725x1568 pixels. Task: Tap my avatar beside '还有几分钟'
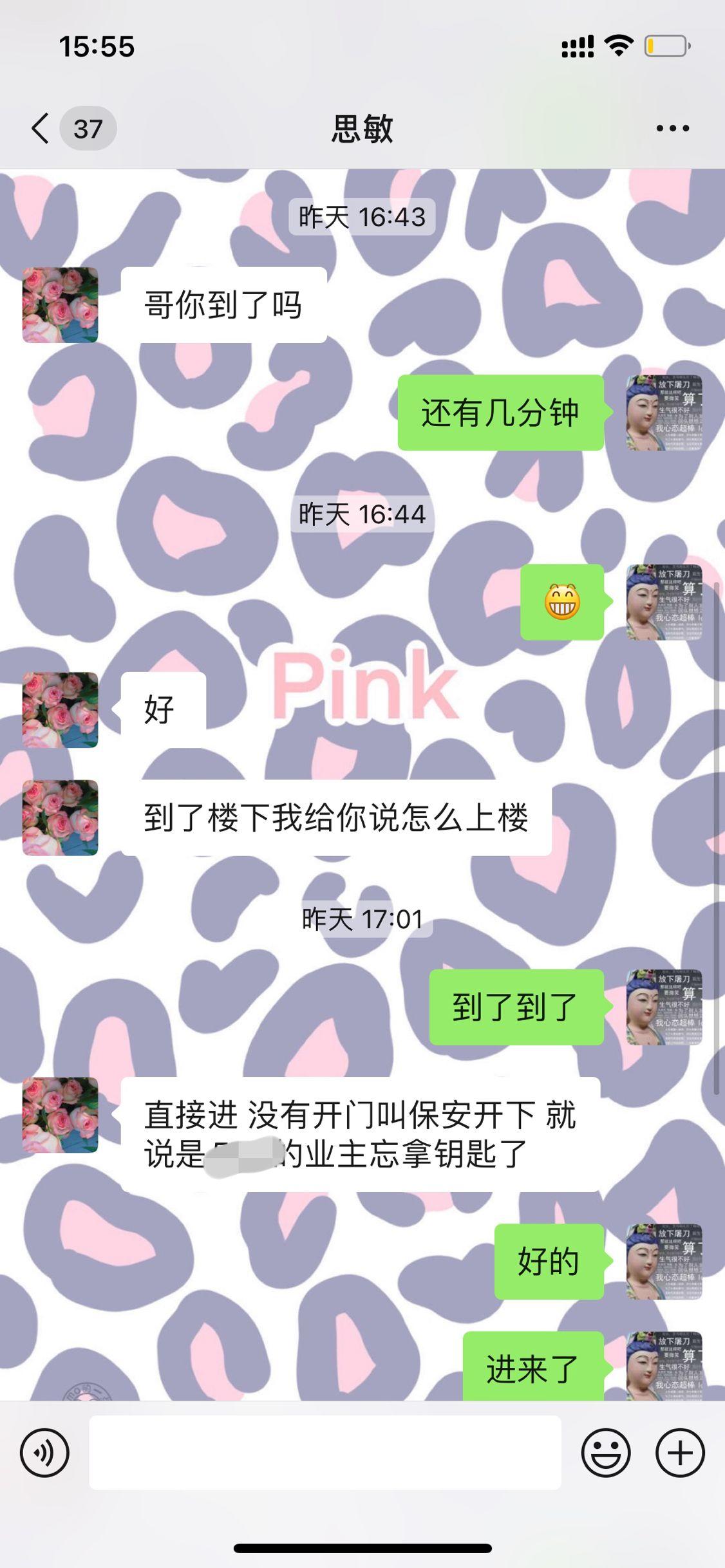click(x=664, y=413)
